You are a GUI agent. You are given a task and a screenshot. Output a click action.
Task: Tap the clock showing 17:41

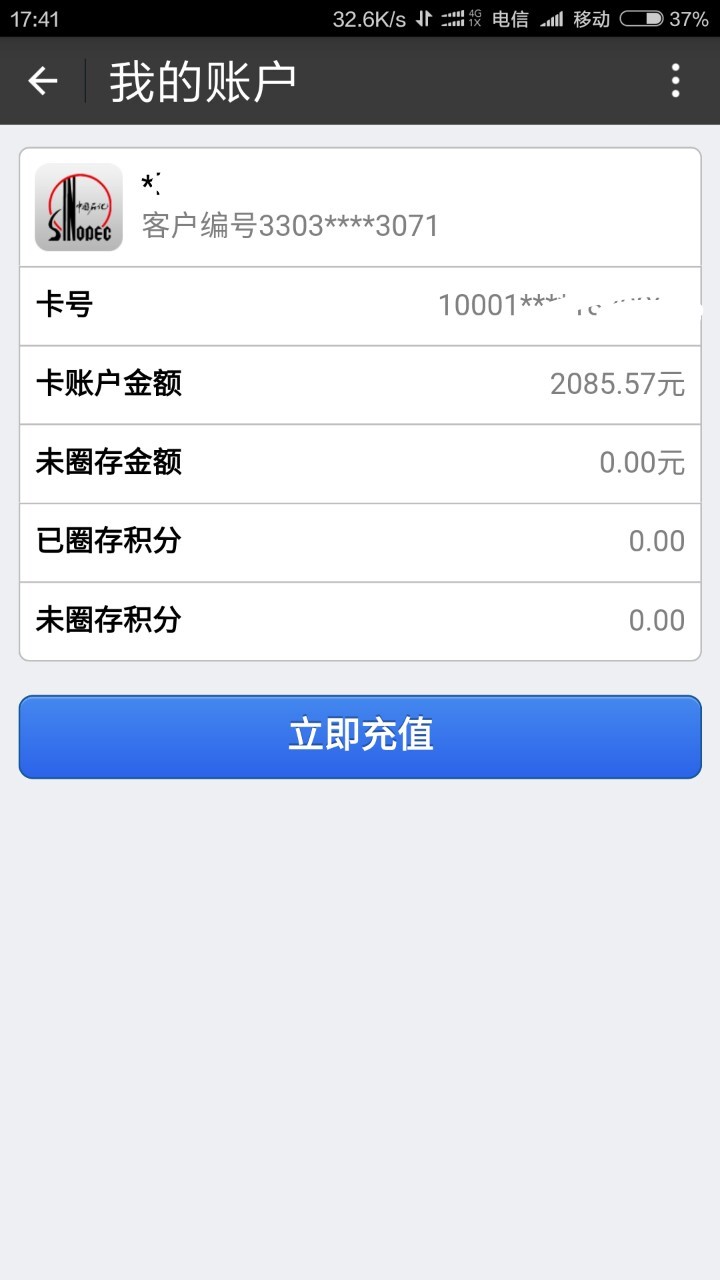click(37, 17)
